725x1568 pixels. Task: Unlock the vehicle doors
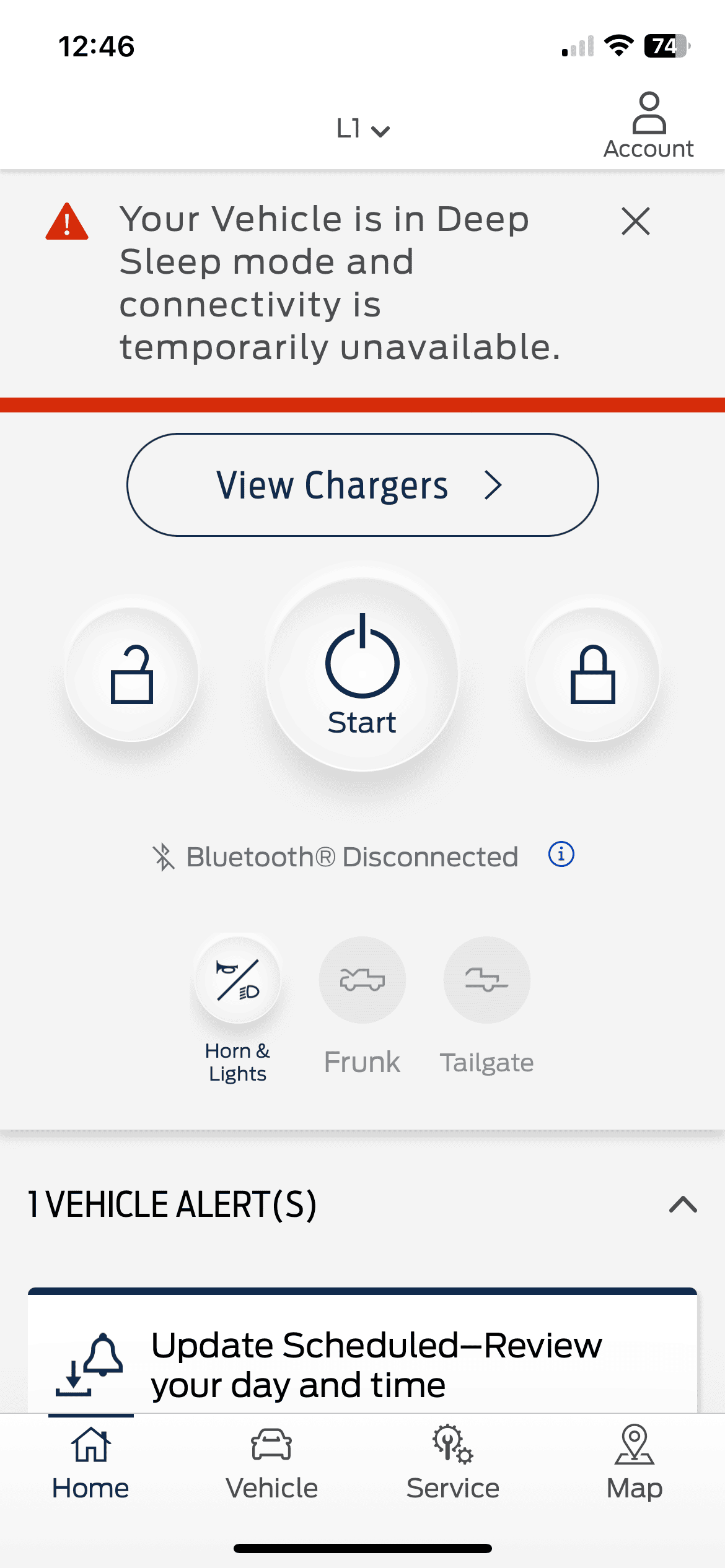click(131, 674)
